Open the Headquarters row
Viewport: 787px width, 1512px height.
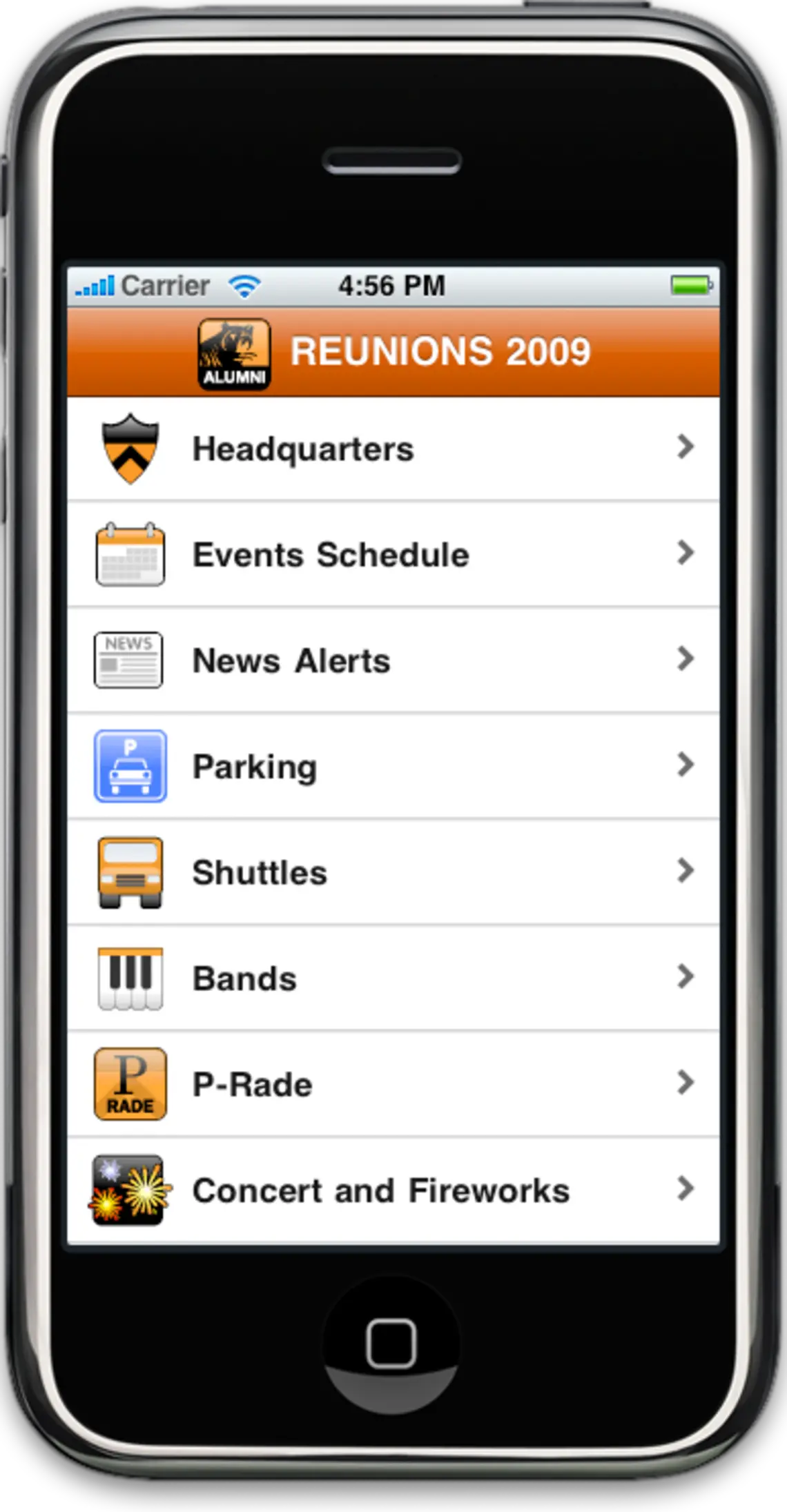tap(392, 449)
